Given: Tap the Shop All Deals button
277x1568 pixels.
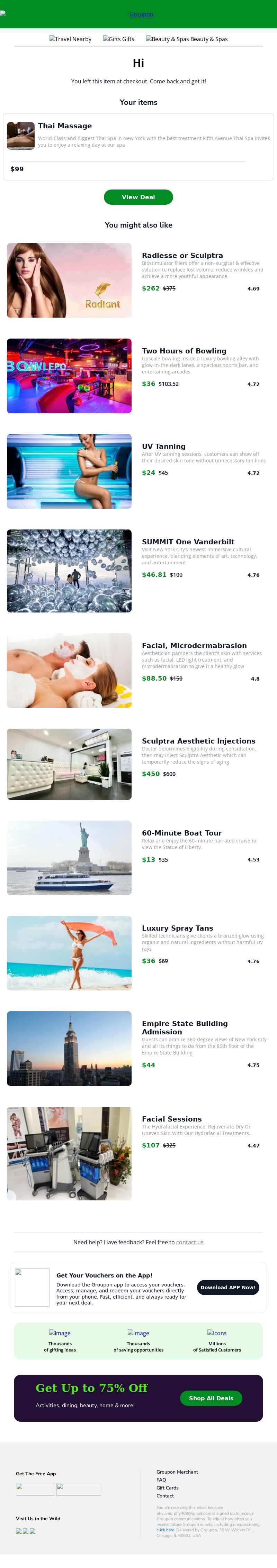Looking at the screenshot, I should point(211,1398).
